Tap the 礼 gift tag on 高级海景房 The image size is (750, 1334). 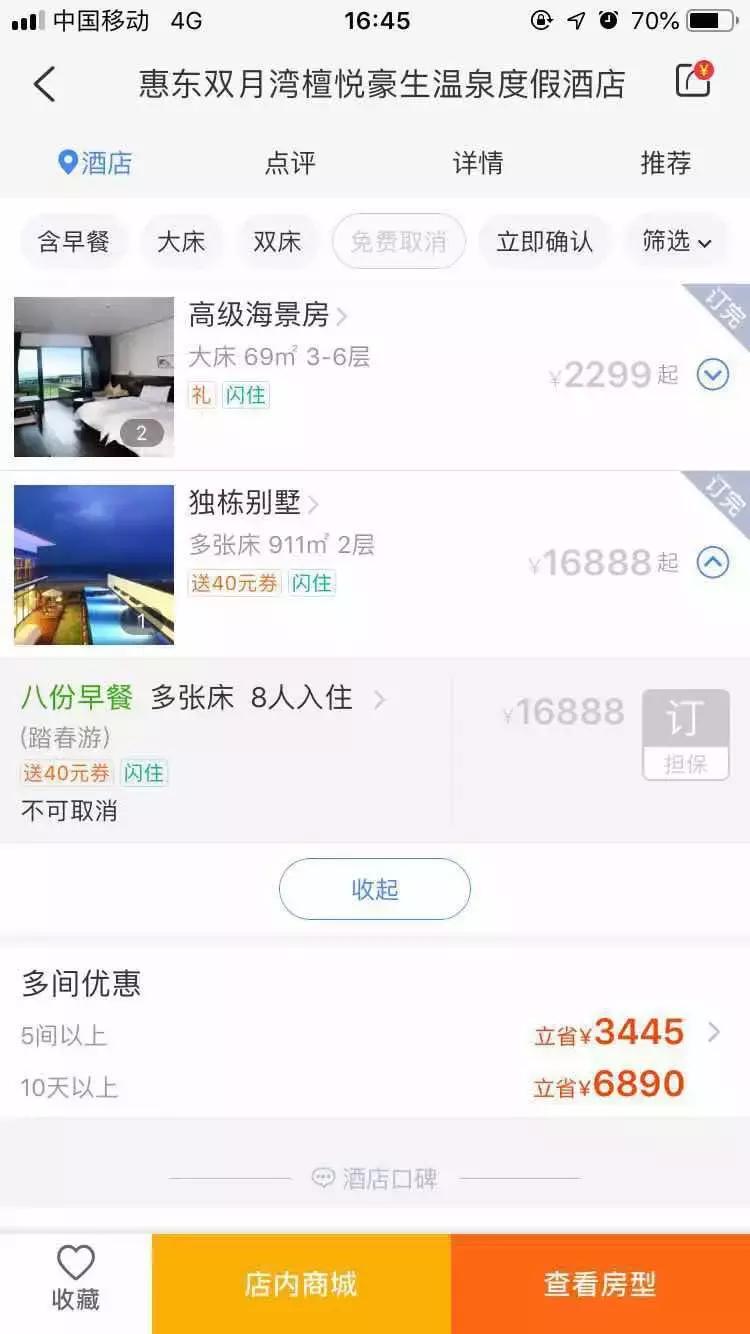coord(201,395)
